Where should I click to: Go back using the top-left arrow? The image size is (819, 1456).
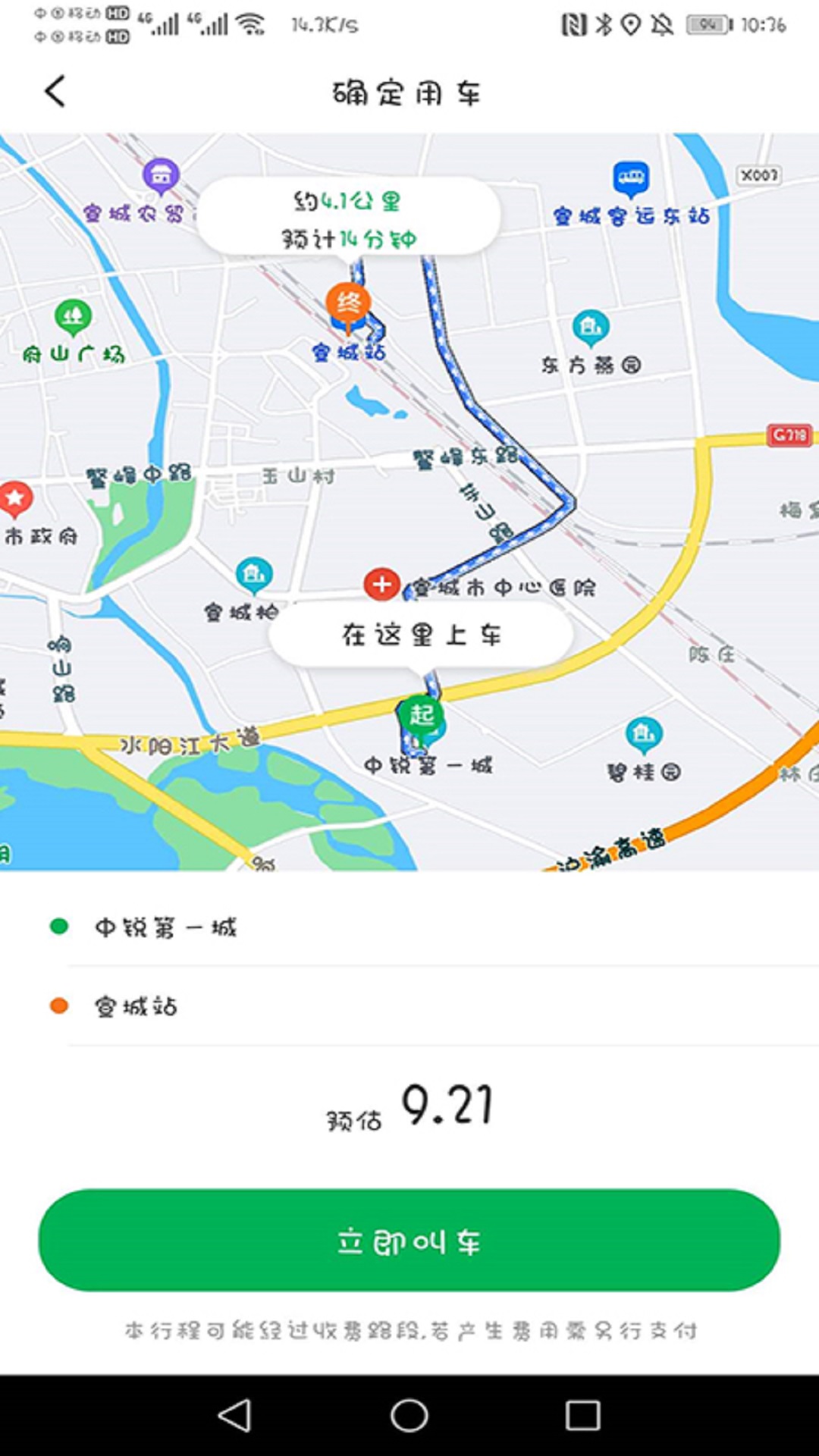pos(55,92)
